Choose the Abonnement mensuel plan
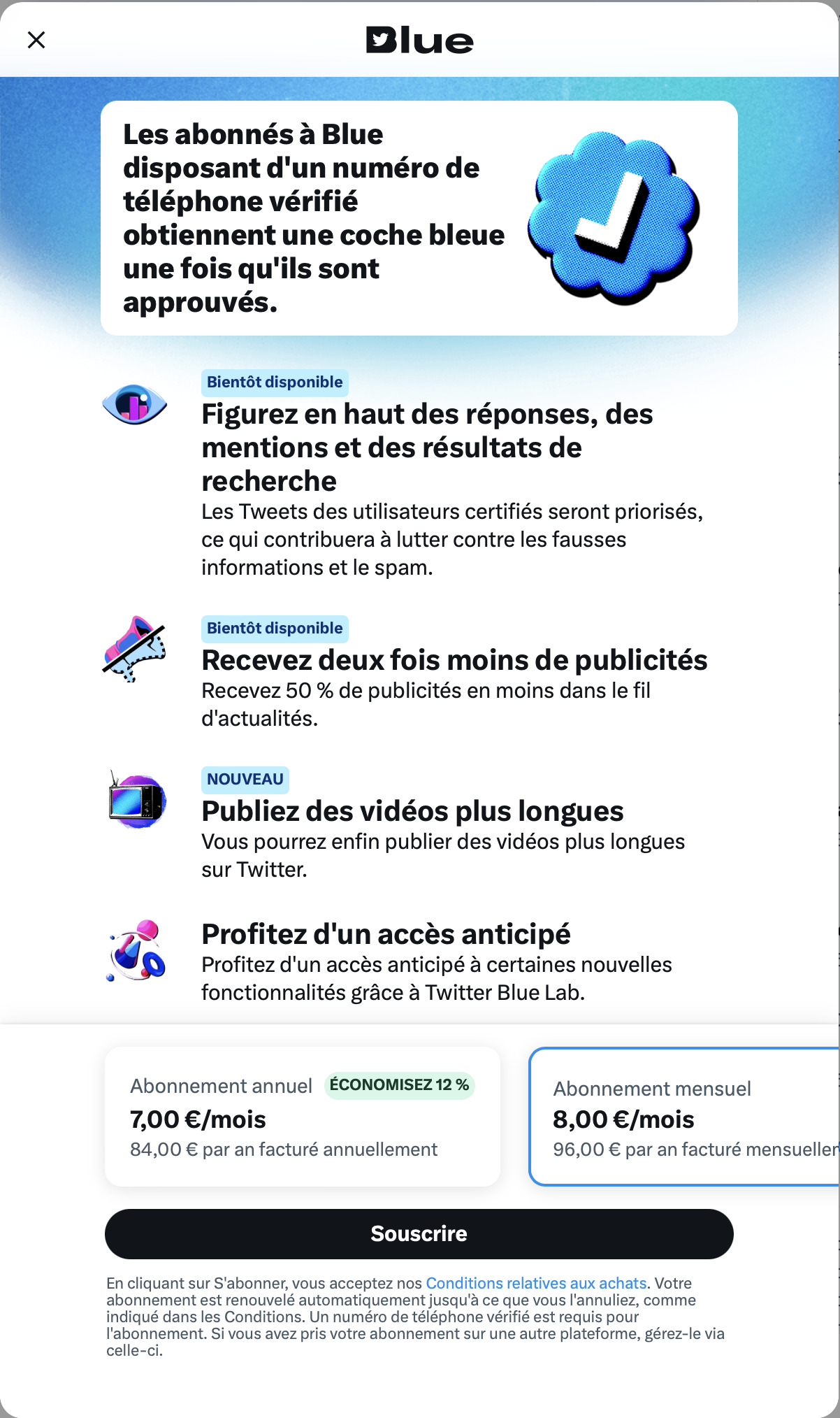 684,1116
